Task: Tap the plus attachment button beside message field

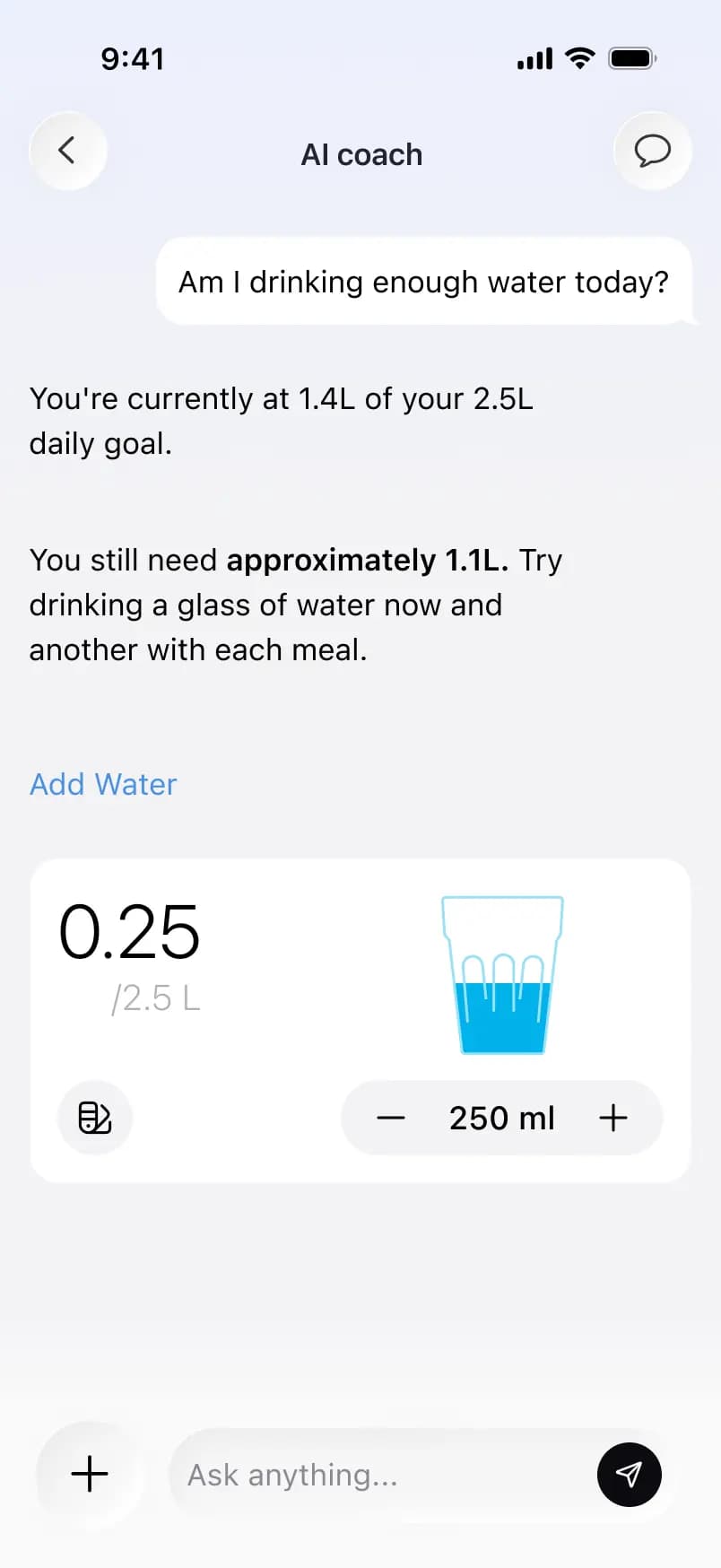Action: 90,1474
